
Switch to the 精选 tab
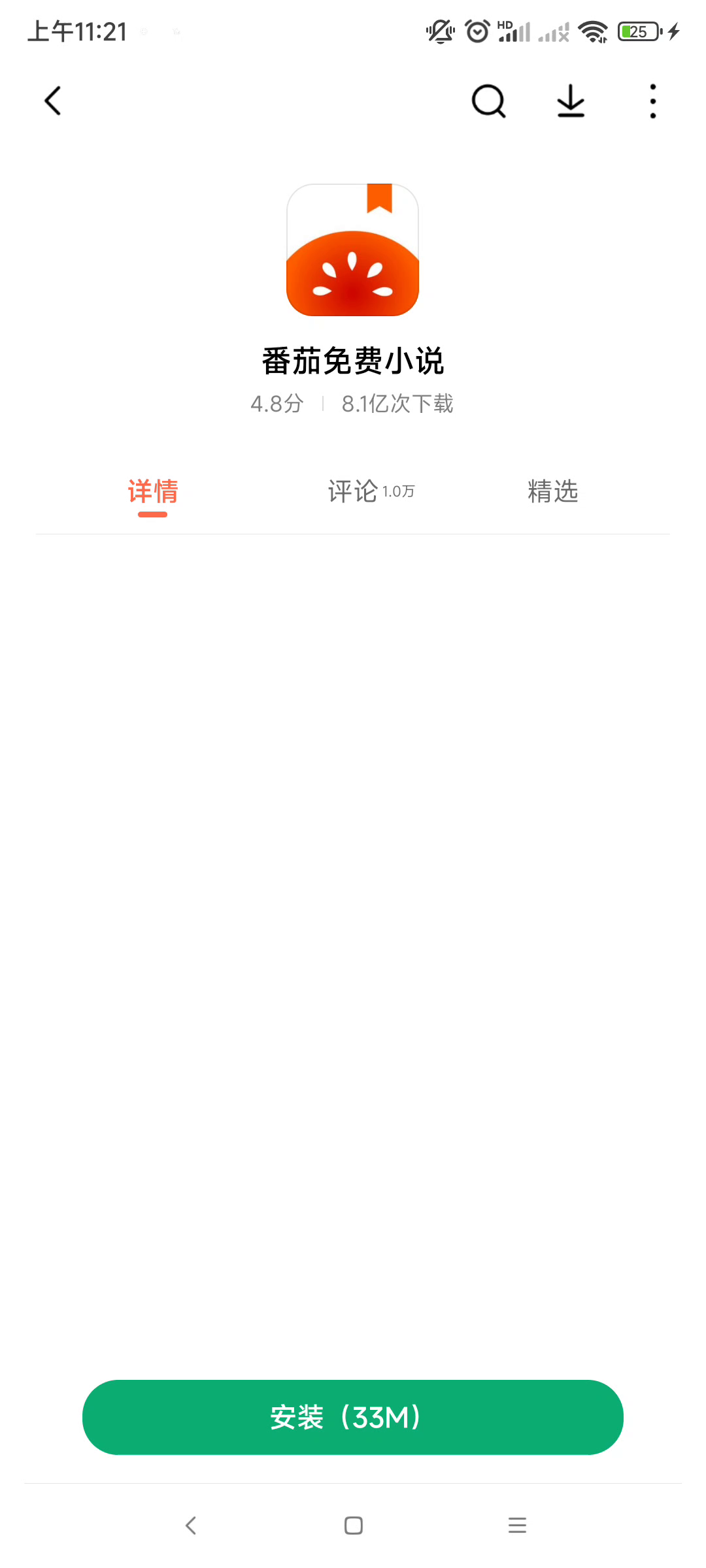(x=553, y=491)
